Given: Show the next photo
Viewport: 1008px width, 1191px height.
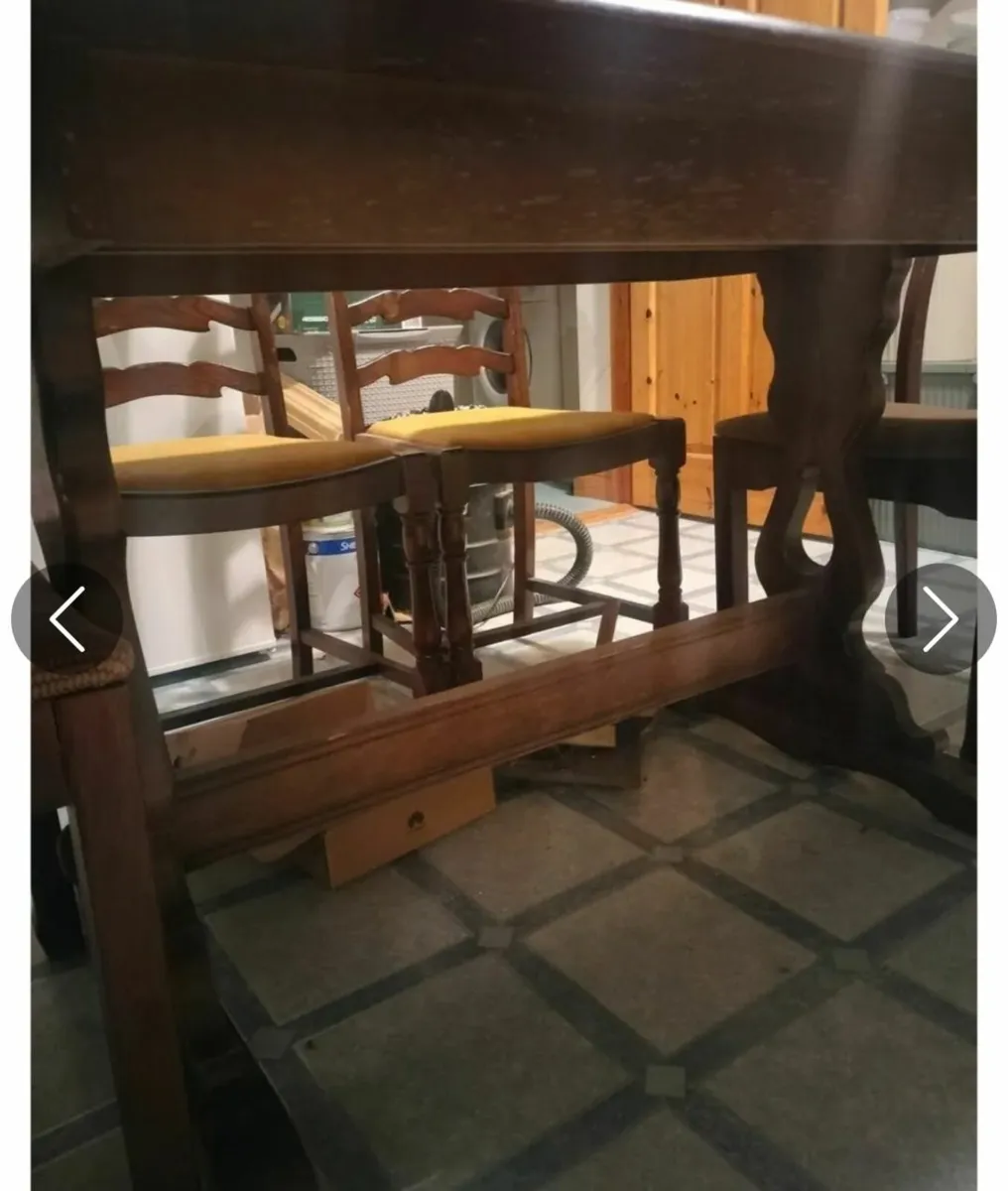Looking at the screenshot, I should click(940, 618).
